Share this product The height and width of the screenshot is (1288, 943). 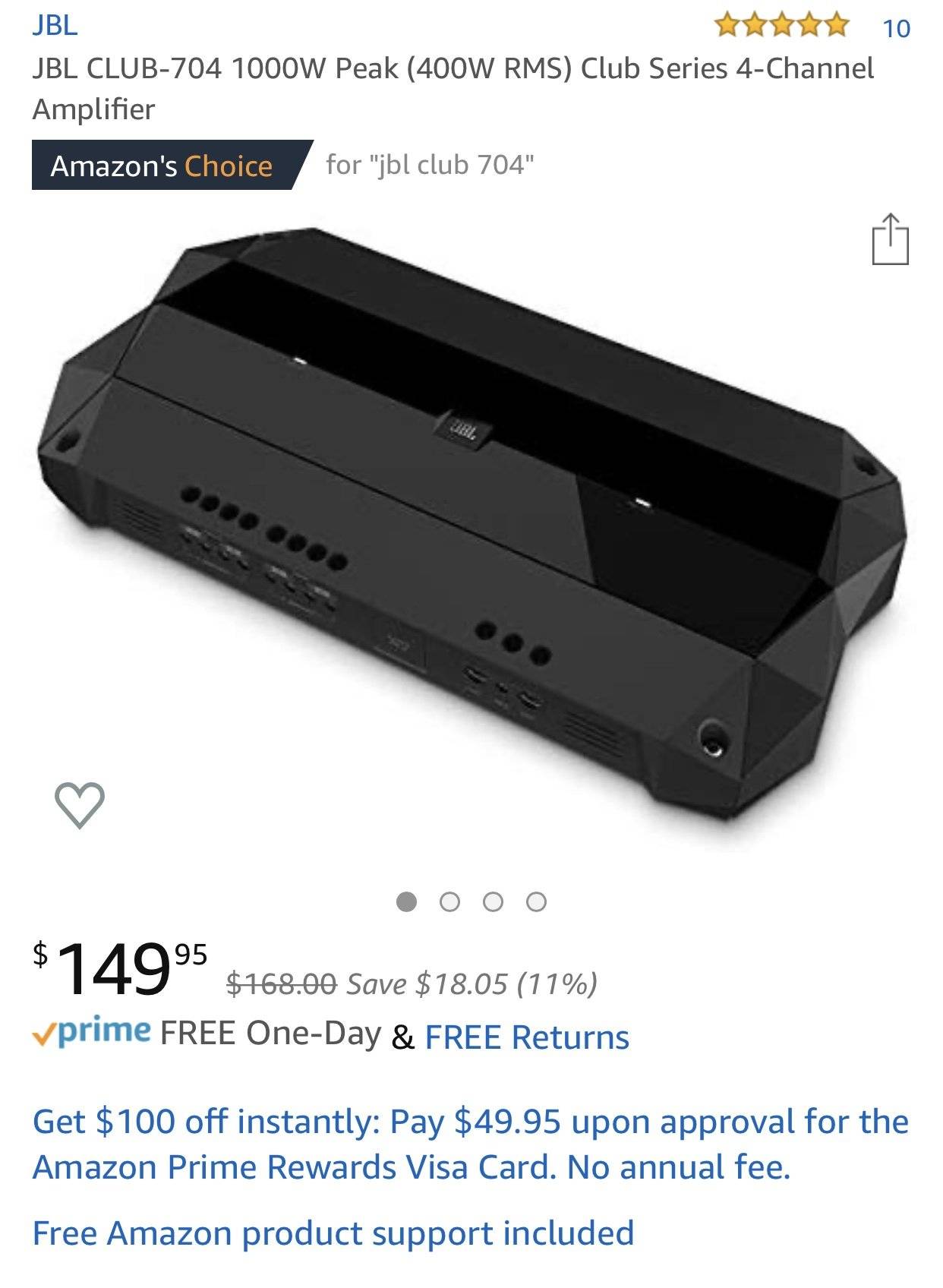click(890, 239)
